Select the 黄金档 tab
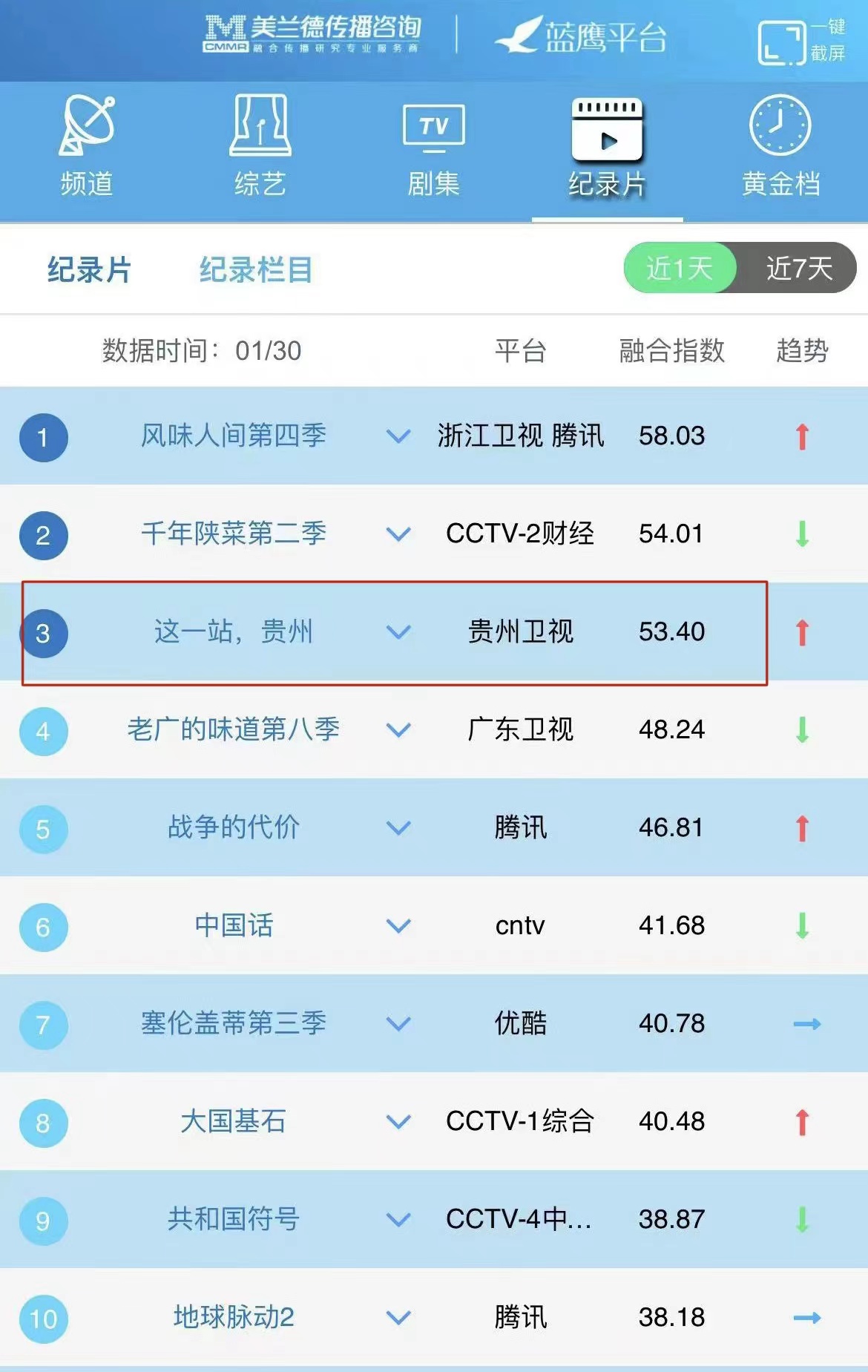 coord(780,146)
